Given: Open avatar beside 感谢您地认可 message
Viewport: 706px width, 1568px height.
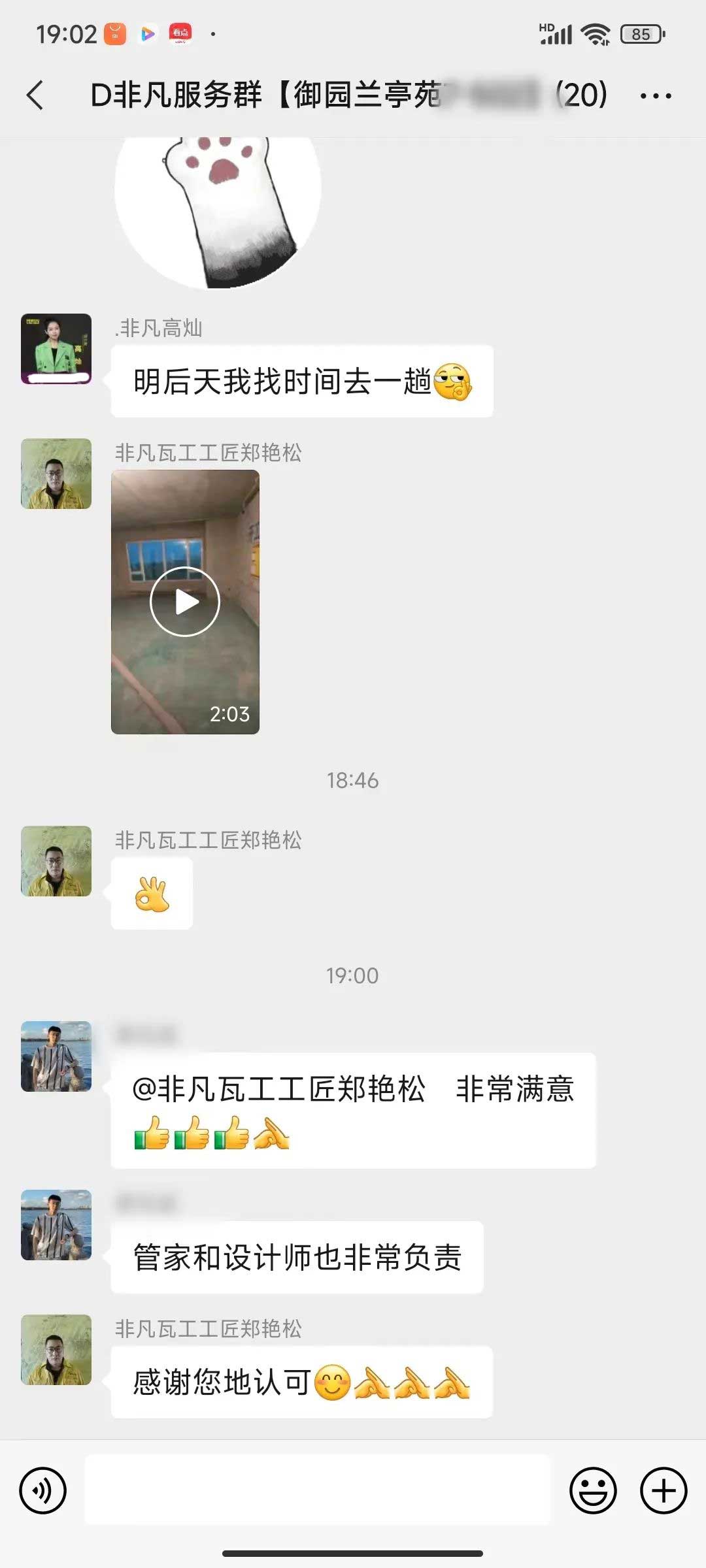Looking at the screenshot, I should pyautogui.click(x=56, y=1350).
